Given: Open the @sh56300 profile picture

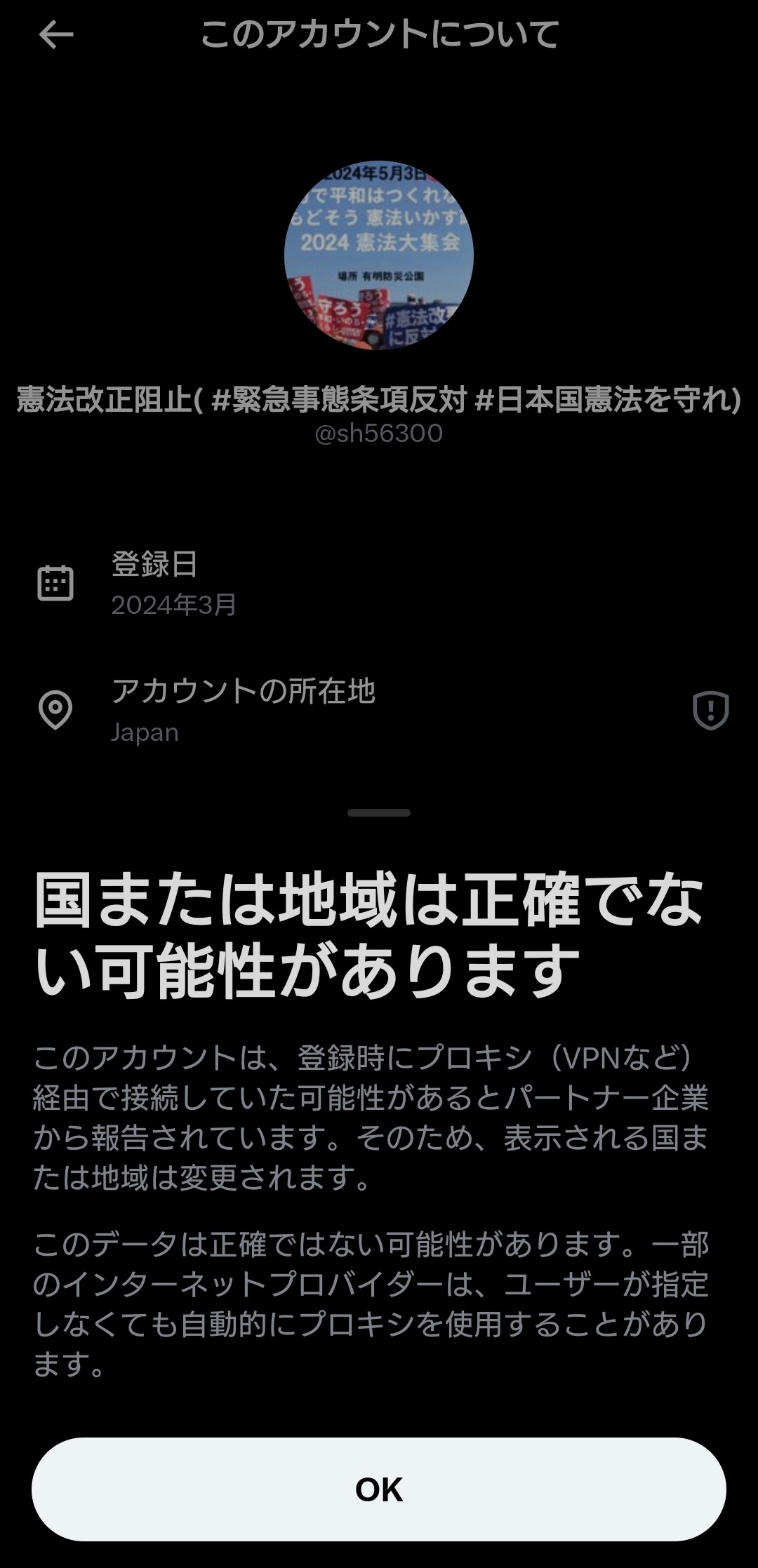Looking at the screenshot, I should pyautogui.click(x=379, y=255).
